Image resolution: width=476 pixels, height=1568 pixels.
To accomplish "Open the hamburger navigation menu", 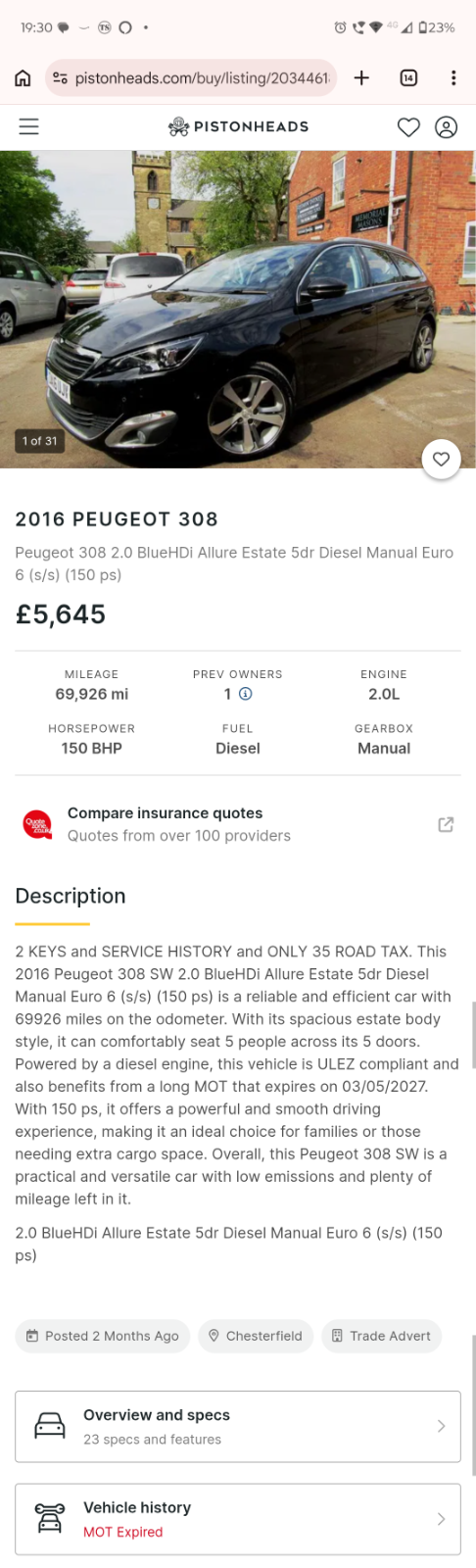I will pos(29,126).
